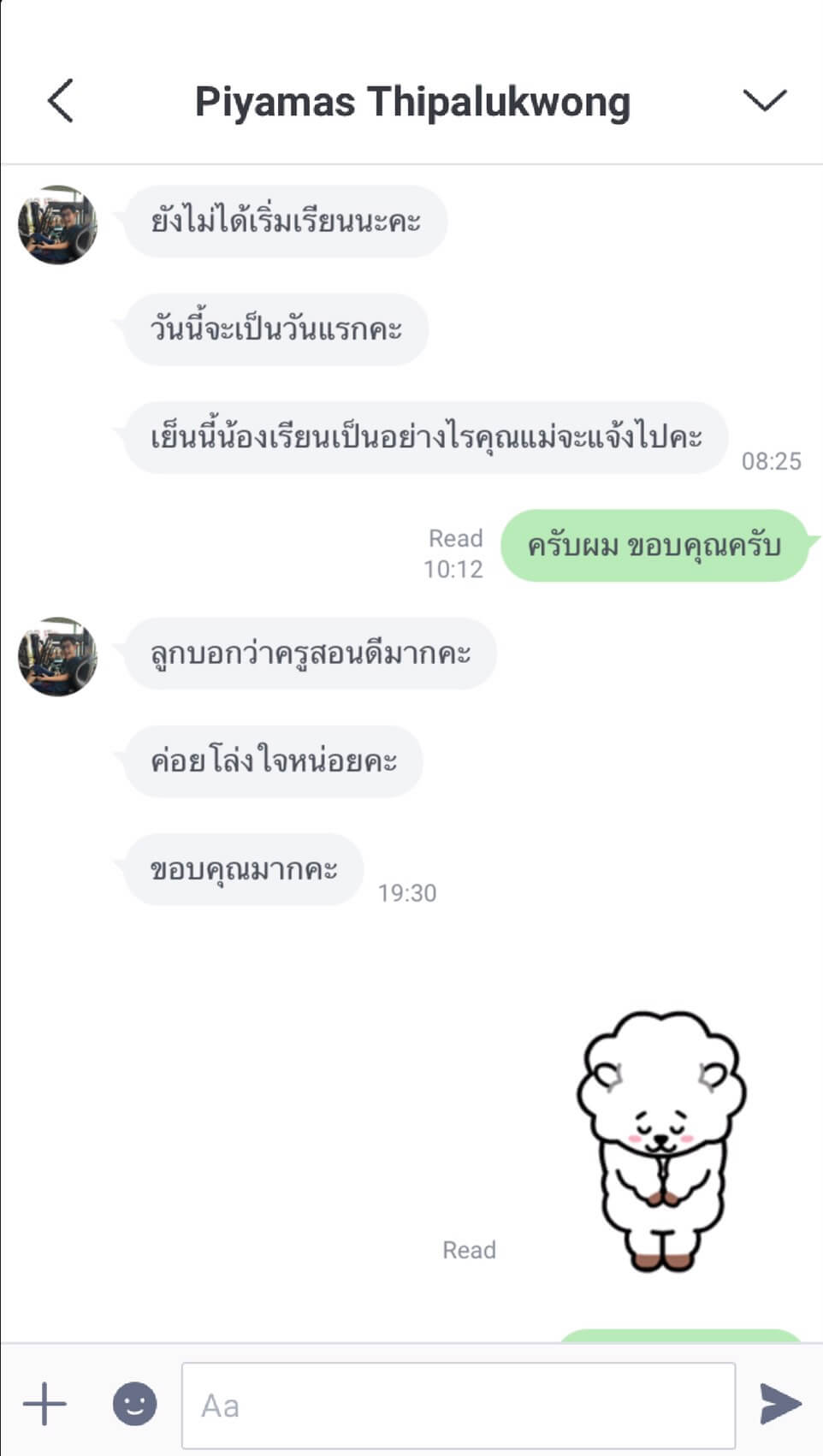Expand the chat options chevron
Image resolution: width=823 pixels, height=1456 pixels.
(764, 101)
